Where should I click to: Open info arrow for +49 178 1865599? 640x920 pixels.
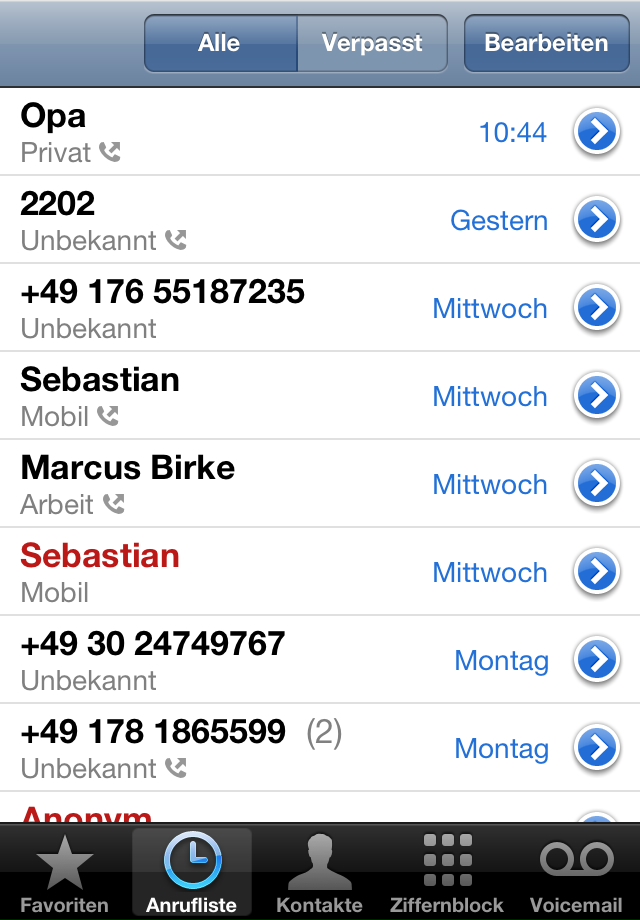597,748
